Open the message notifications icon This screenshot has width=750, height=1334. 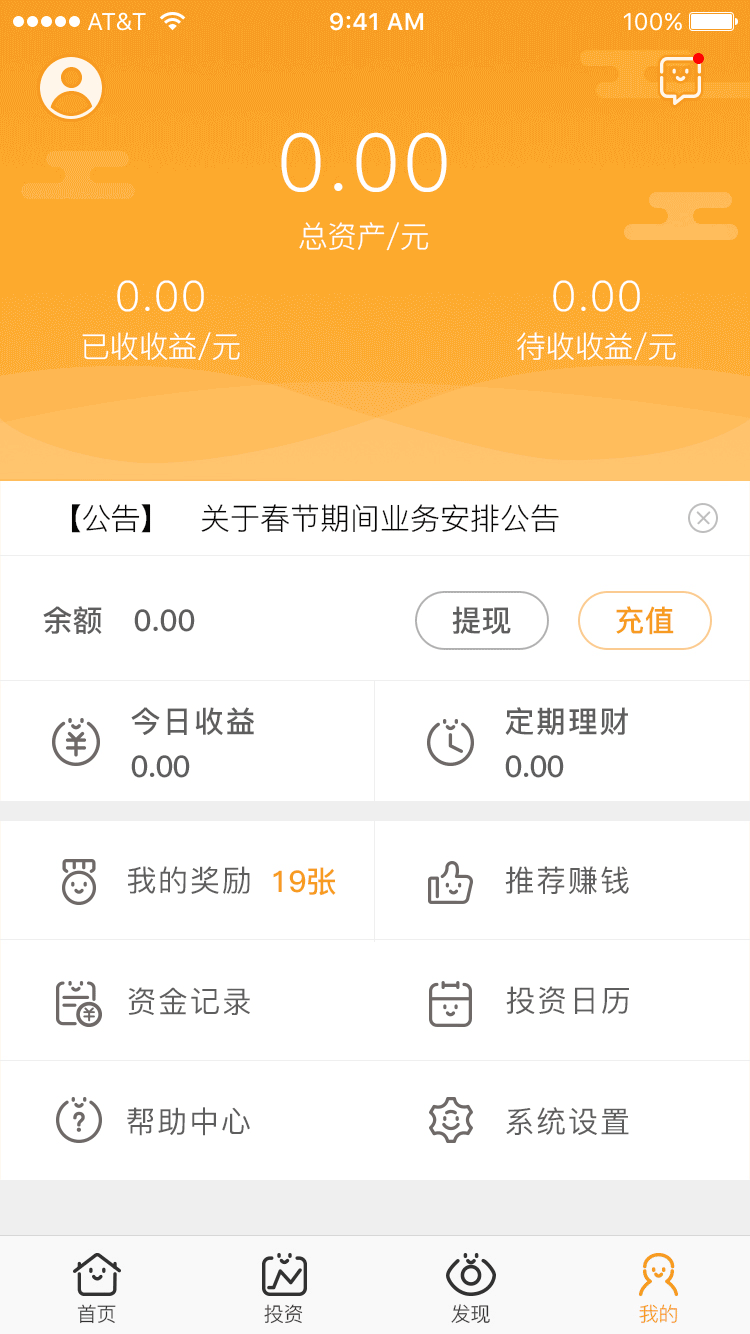click(680, 80)
